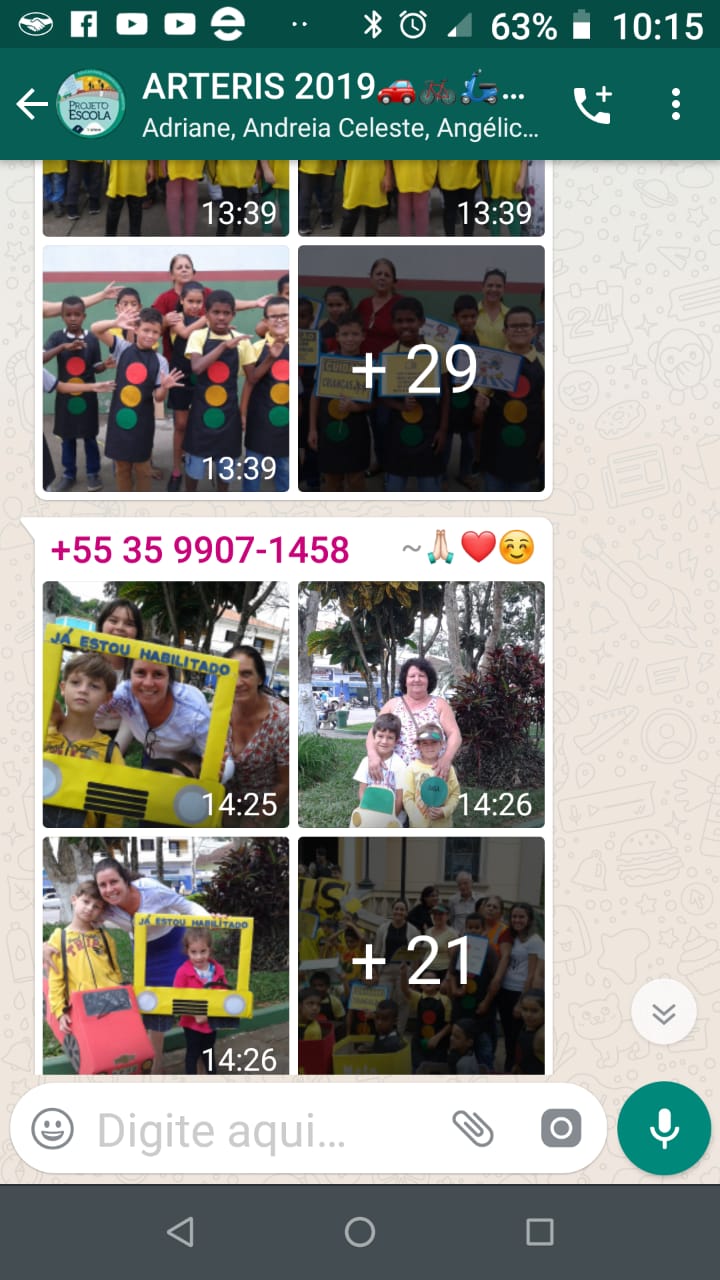
Task: Jump to the latest messages
Action: coord(664,1012)
